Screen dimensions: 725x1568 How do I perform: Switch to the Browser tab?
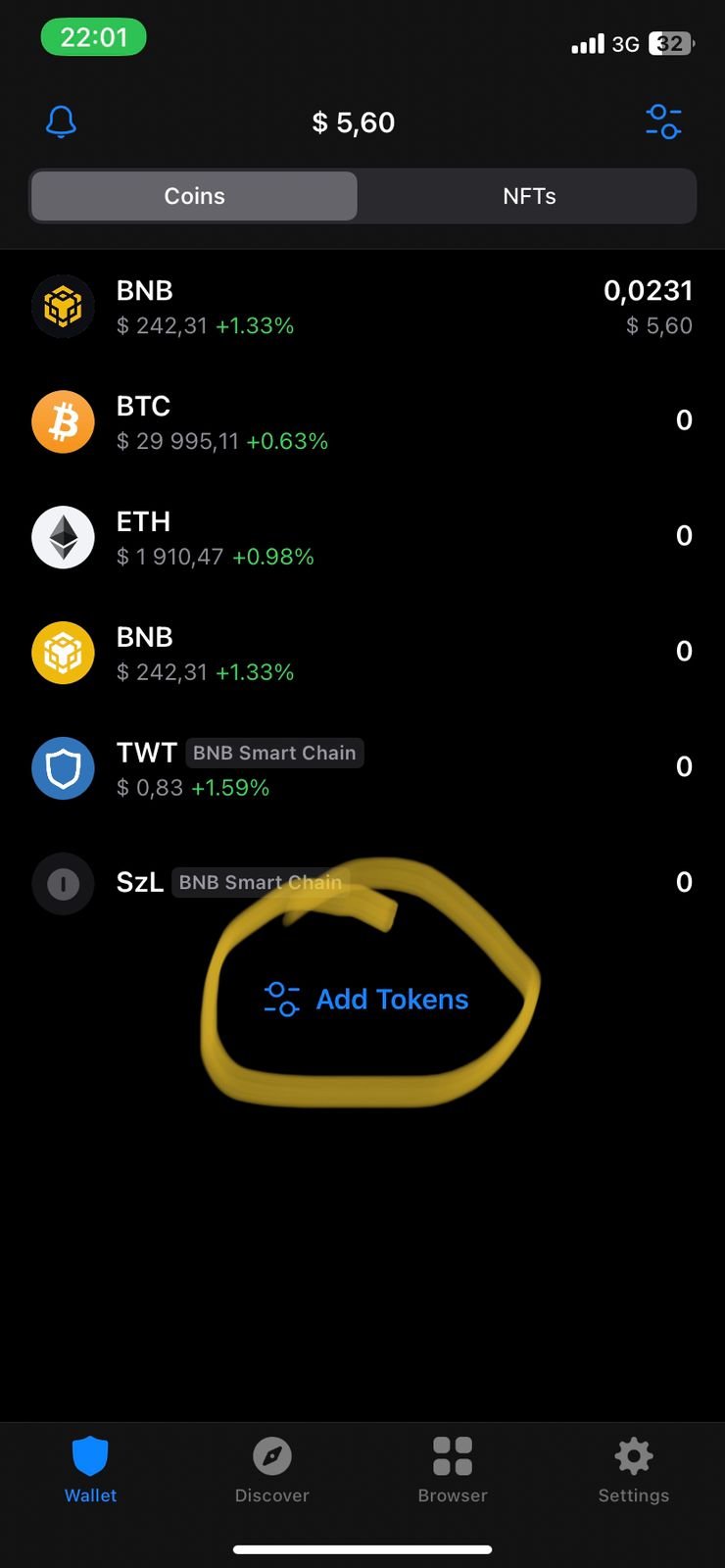[x=453, y=1469]
